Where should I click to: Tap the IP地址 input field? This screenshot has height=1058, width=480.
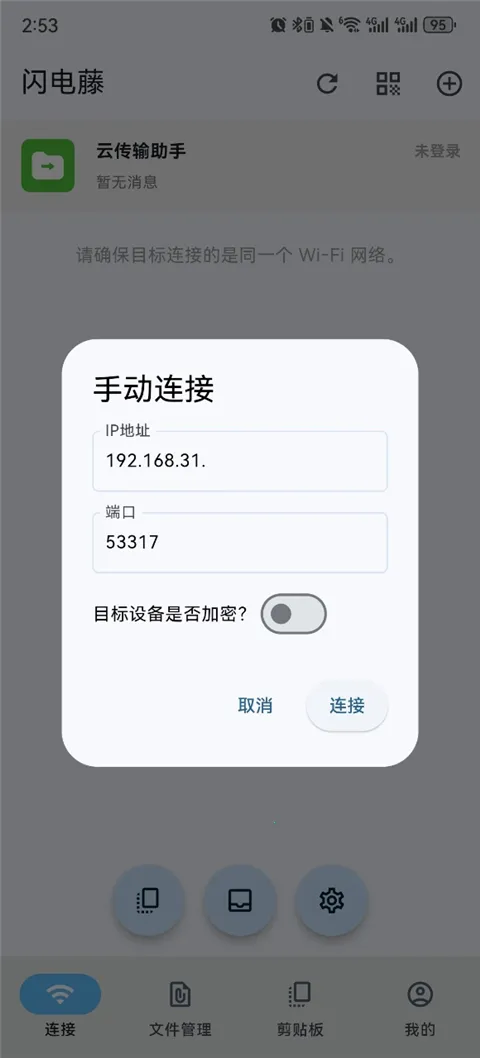click(240, 461)
